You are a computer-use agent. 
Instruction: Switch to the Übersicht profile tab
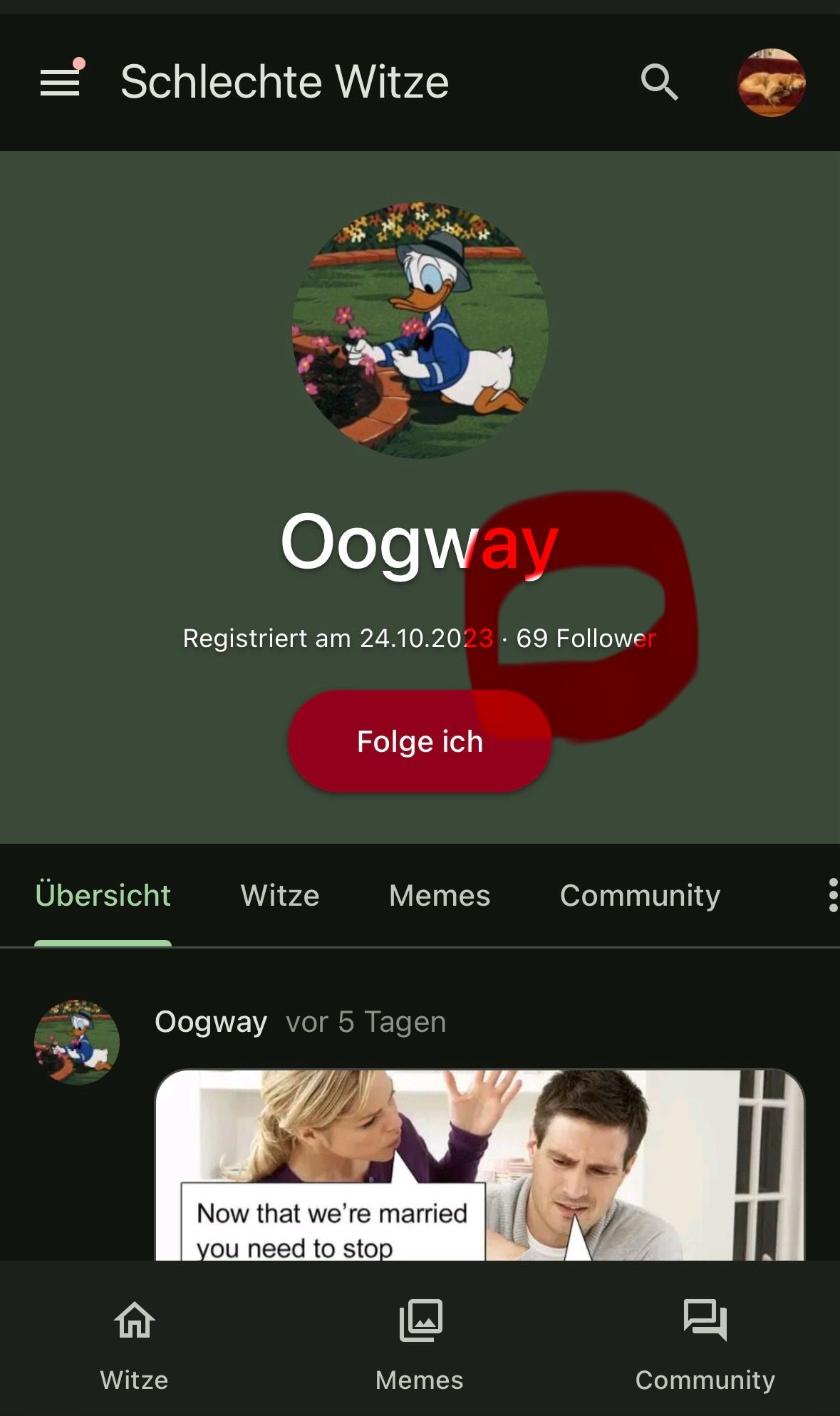(103, 896)
